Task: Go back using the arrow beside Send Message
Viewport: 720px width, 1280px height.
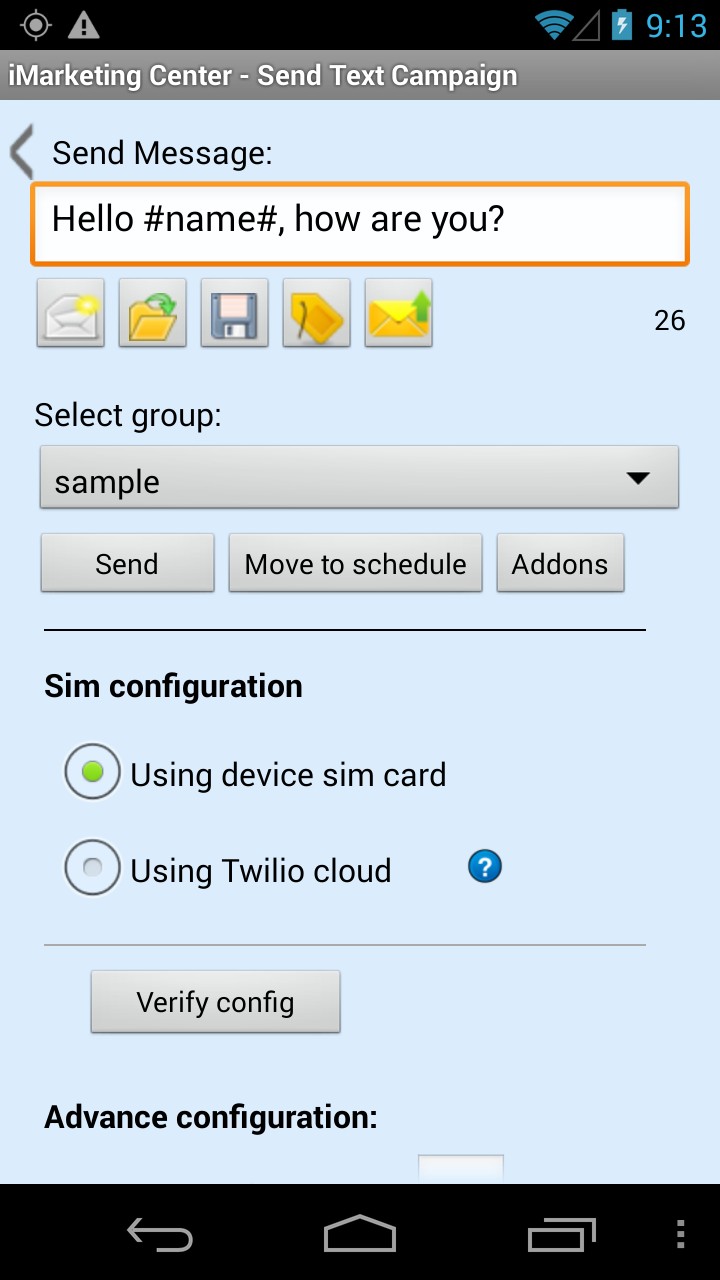Action: (21, 152)
